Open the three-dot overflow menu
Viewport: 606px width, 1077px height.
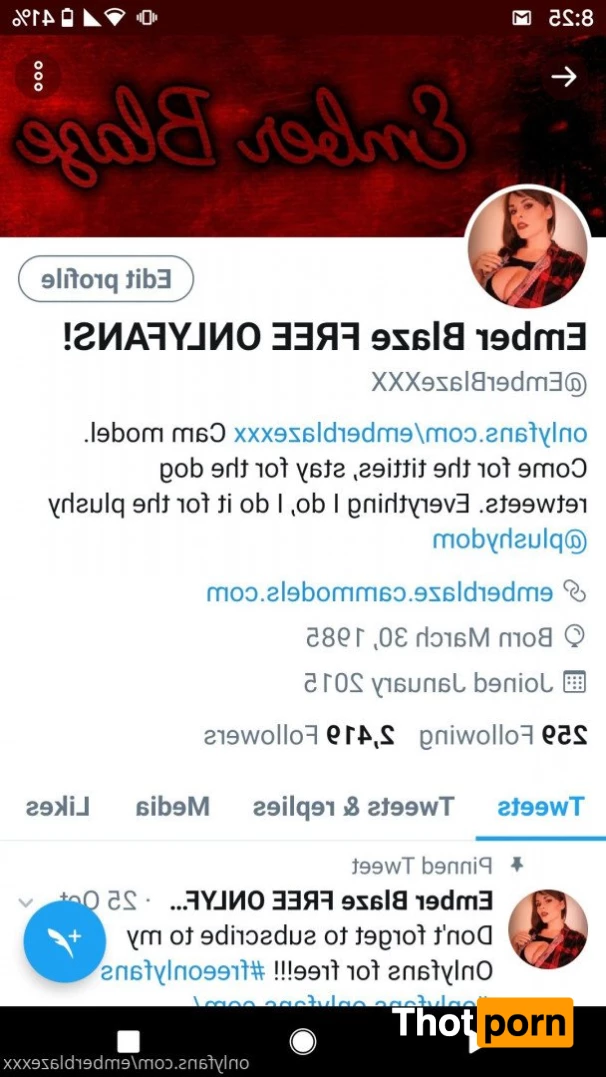pyautogui.click(x=38, y=76)
